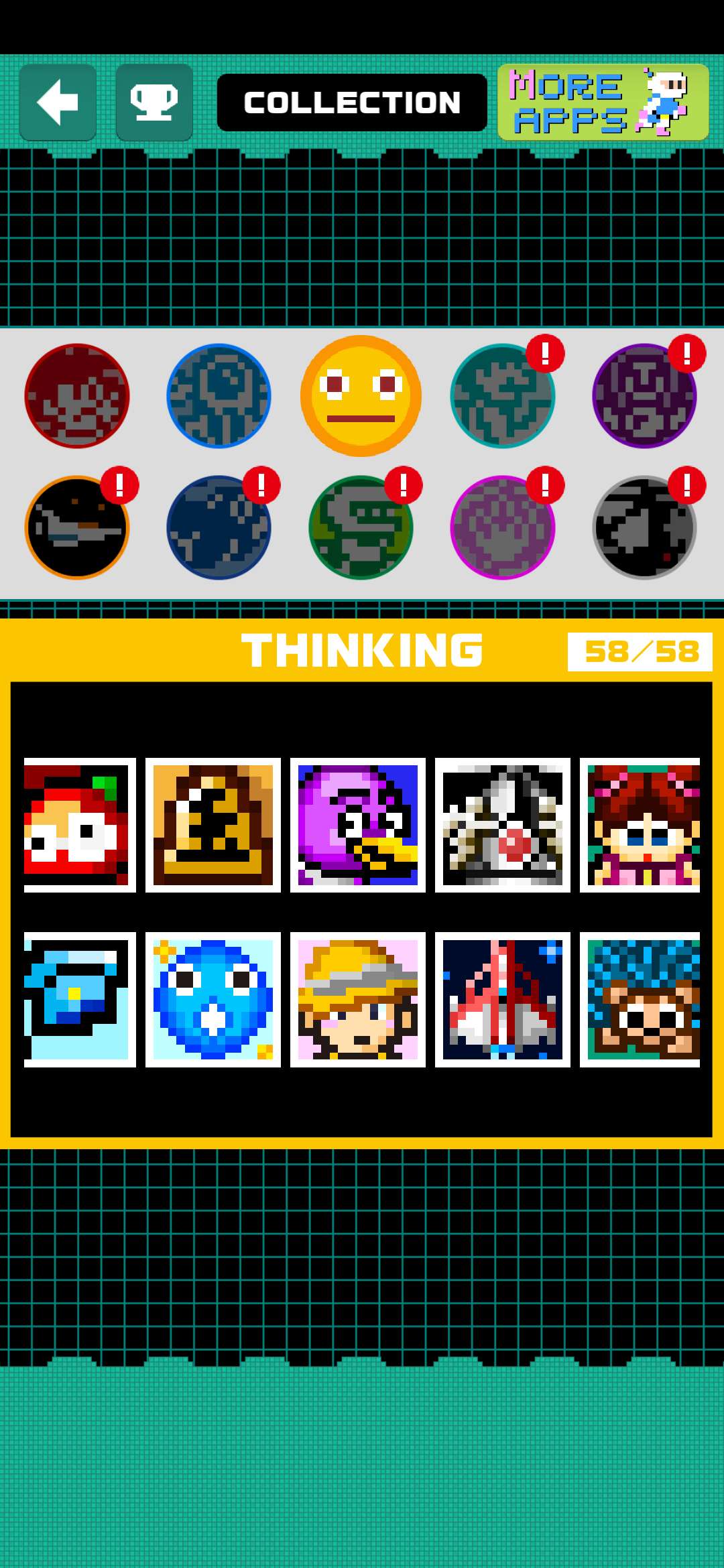Open the red apple character picture
This screenshot has width=724, height=1568.
pos(79,825)
